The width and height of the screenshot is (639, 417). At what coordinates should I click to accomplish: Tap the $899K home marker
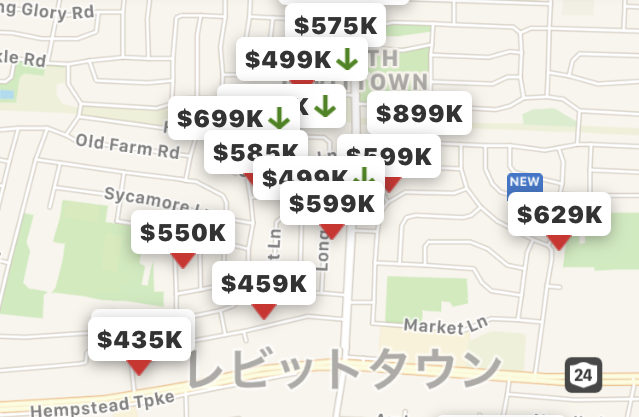420,114
